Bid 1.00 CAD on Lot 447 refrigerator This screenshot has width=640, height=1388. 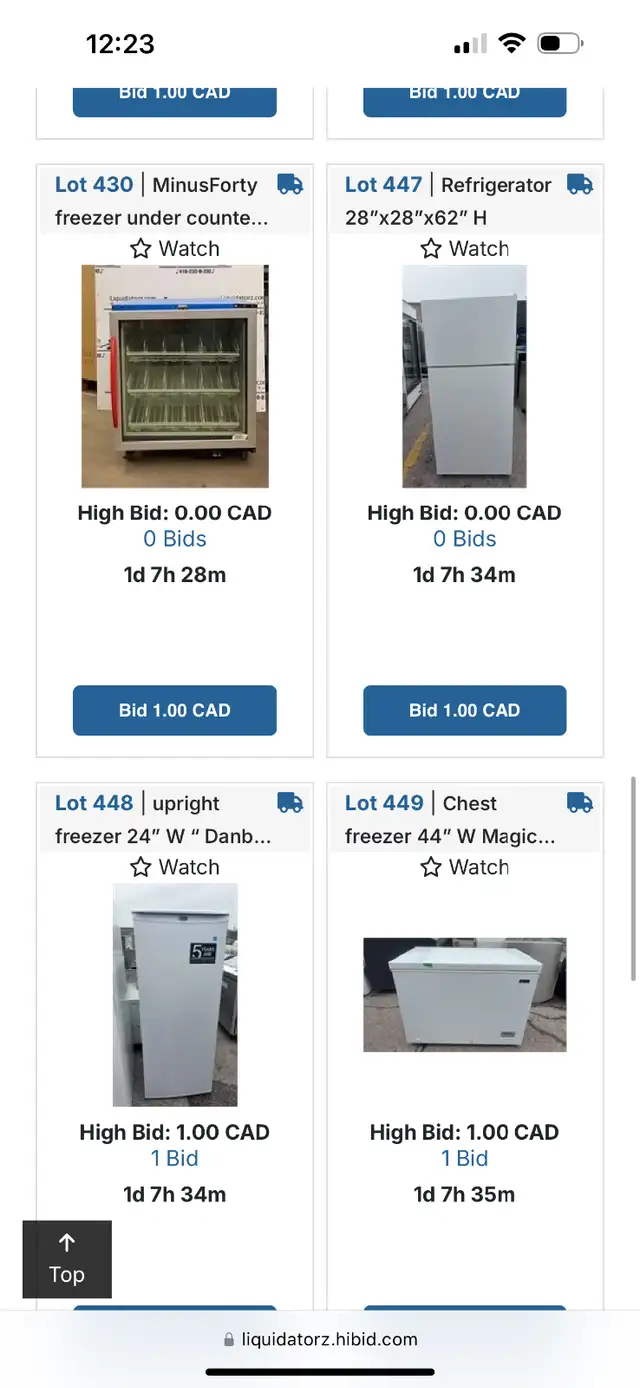click(465, 710)
